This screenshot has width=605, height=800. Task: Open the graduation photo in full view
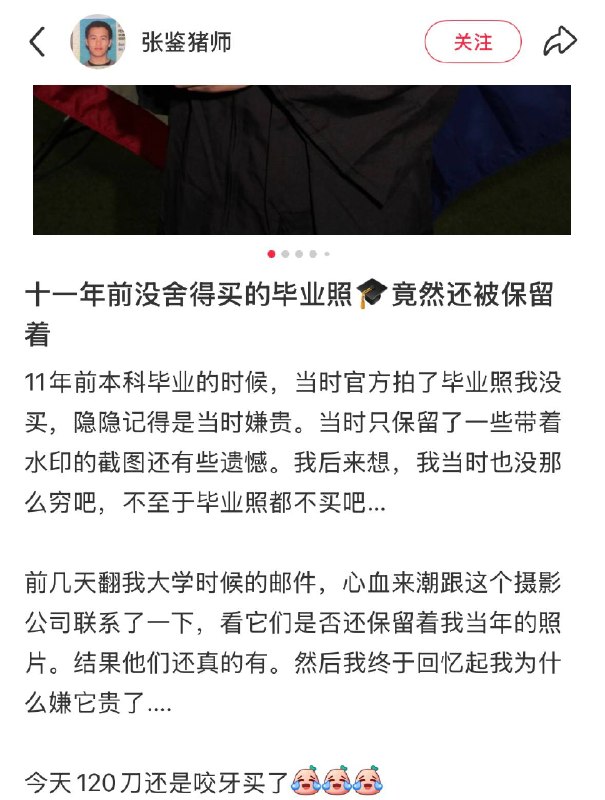(302, 160)
